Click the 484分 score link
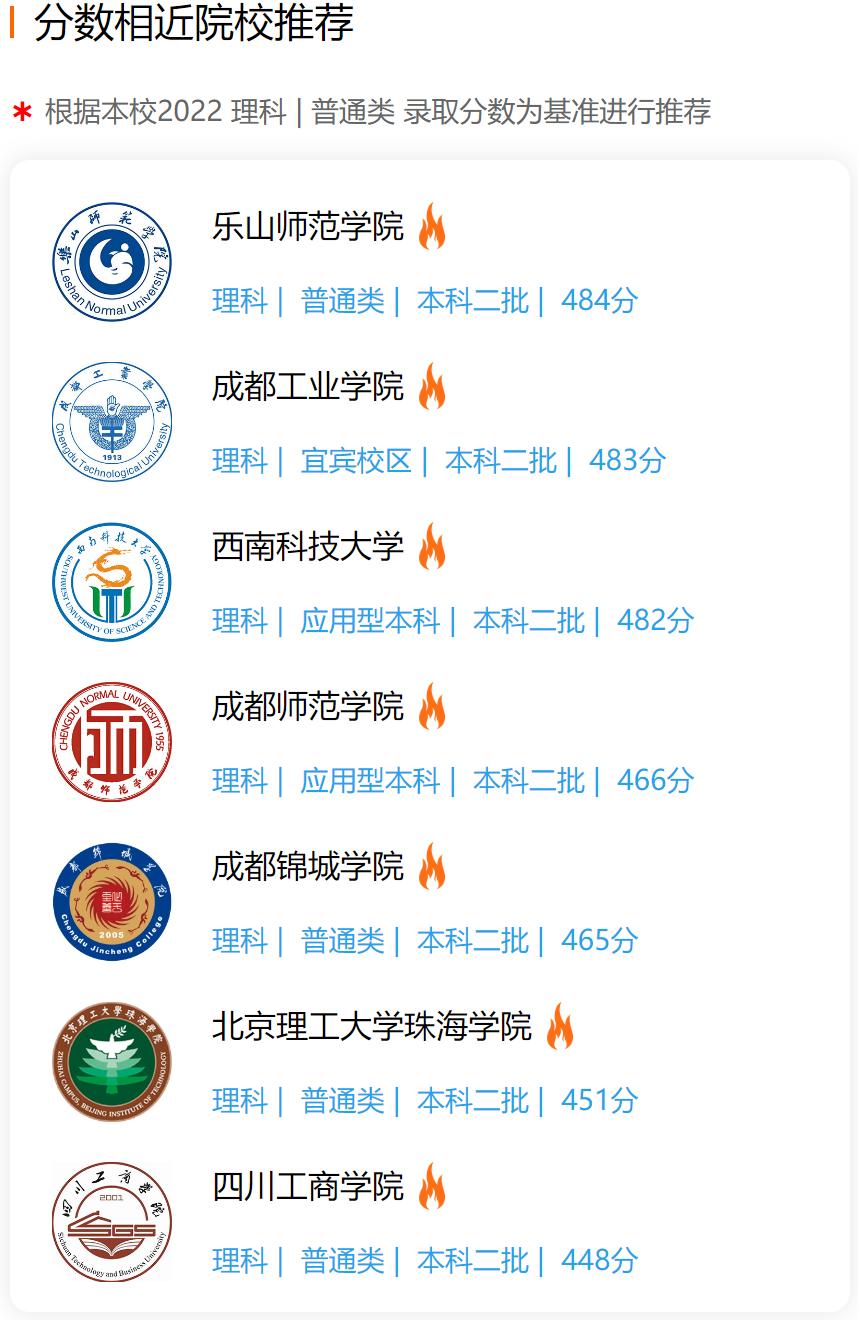This screenshot has width=858, height=1320. tap(599, 302)
